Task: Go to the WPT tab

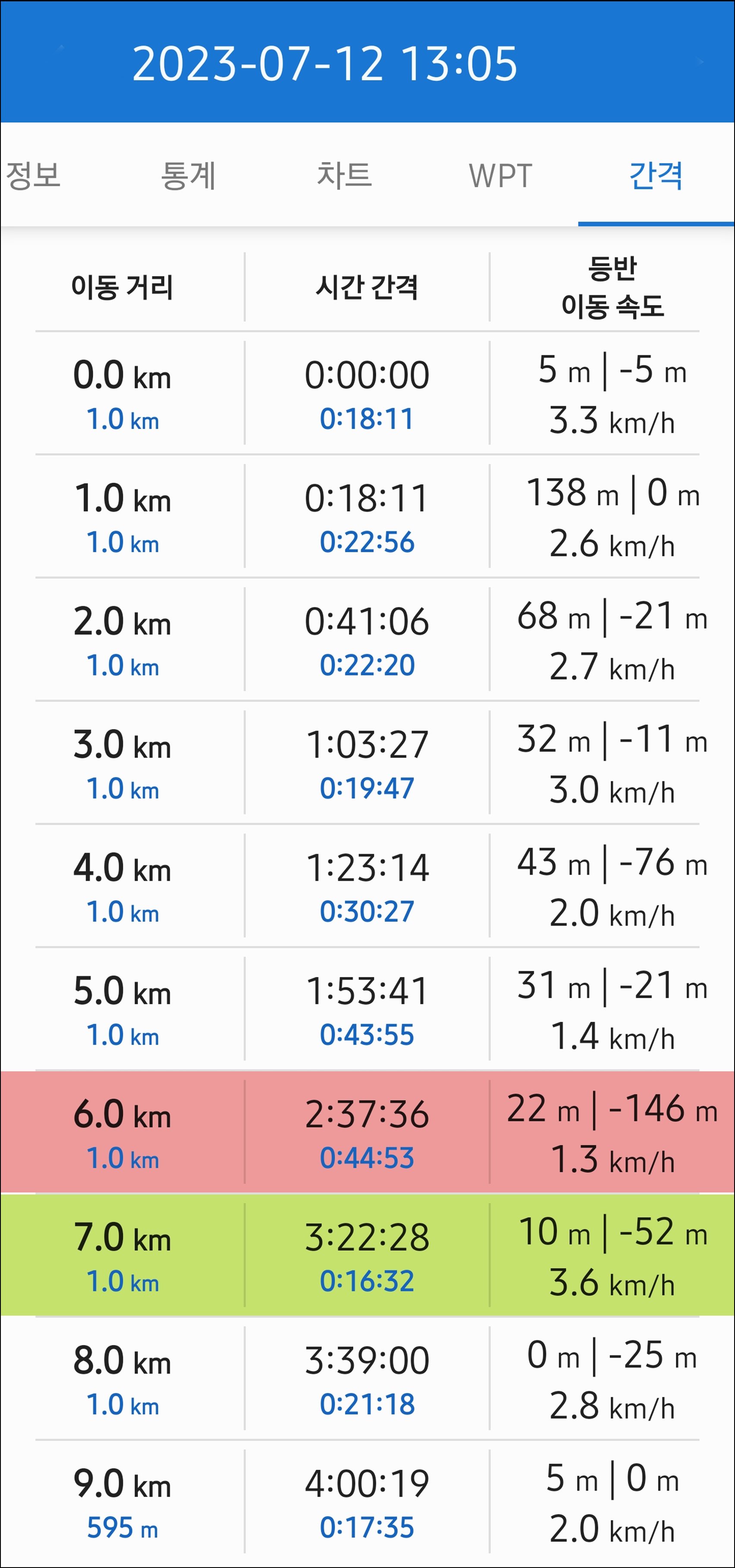Action: click(x=500, y=175)
